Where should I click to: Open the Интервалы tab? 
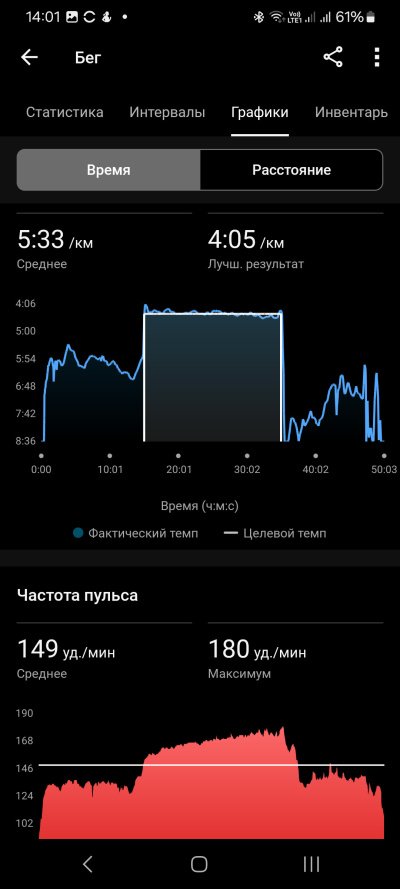tap(167, 112)
